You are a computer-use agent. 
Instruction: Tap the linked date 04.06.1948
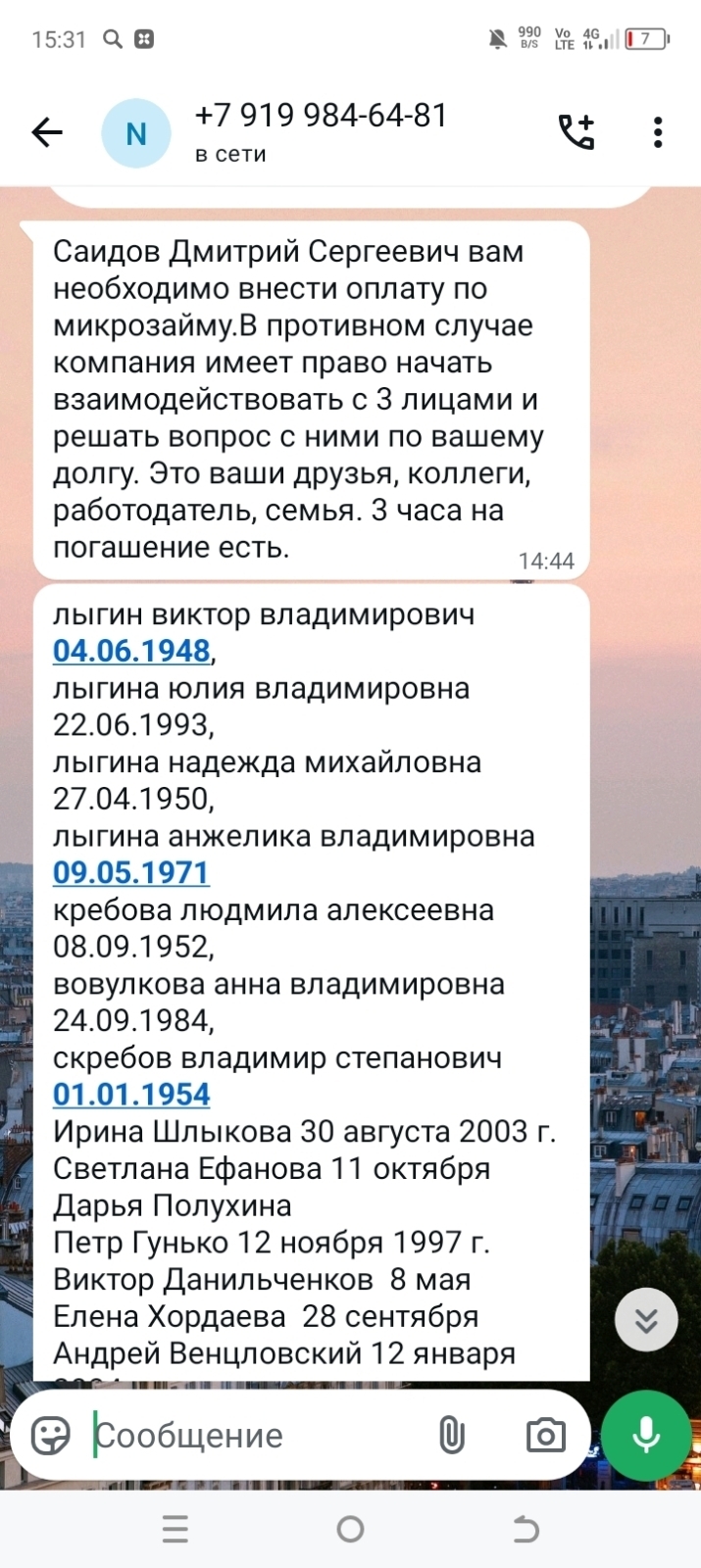click(x=131, y=651)
